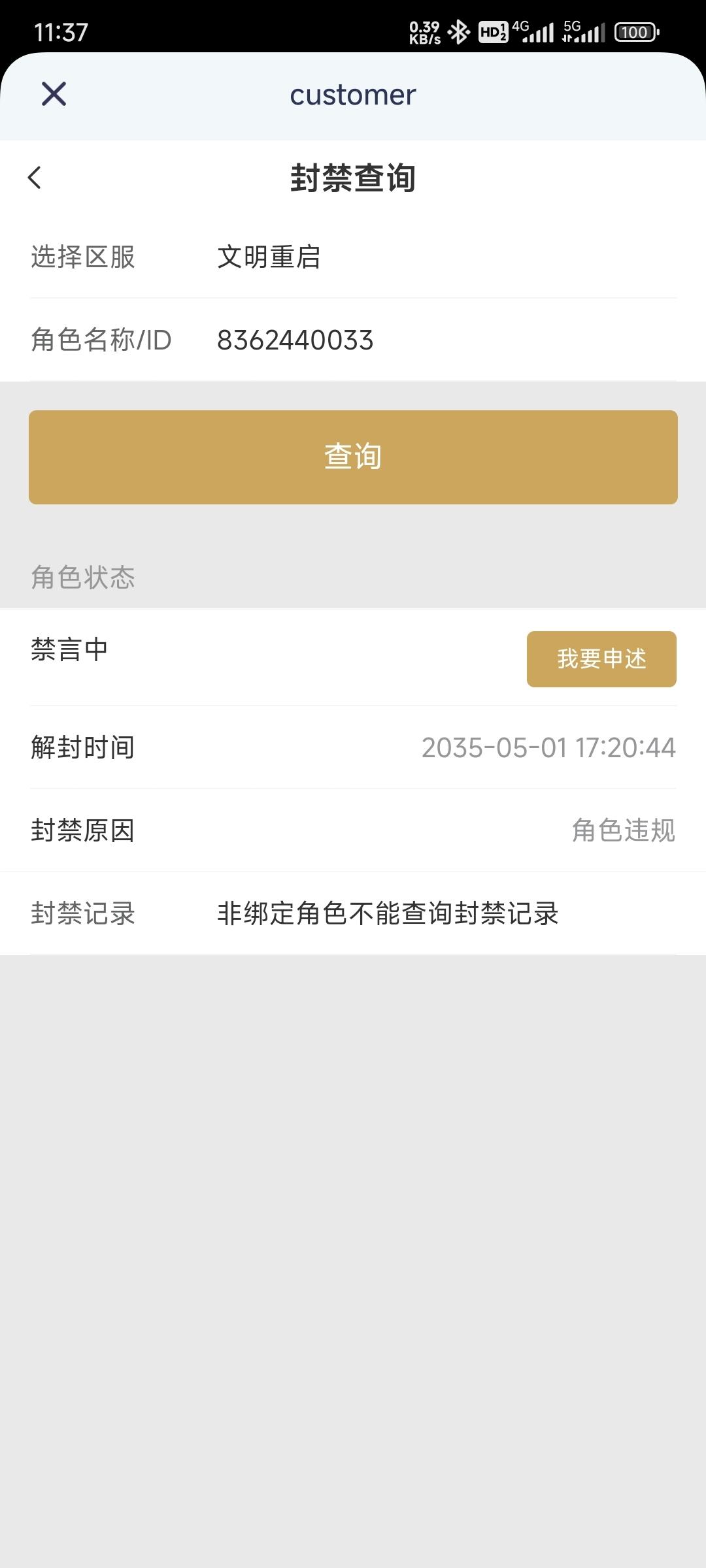The height and width of the screenshot is (1568, 706).
Task: Tap the role ID input field 8362440033
Action: [295, 339]
